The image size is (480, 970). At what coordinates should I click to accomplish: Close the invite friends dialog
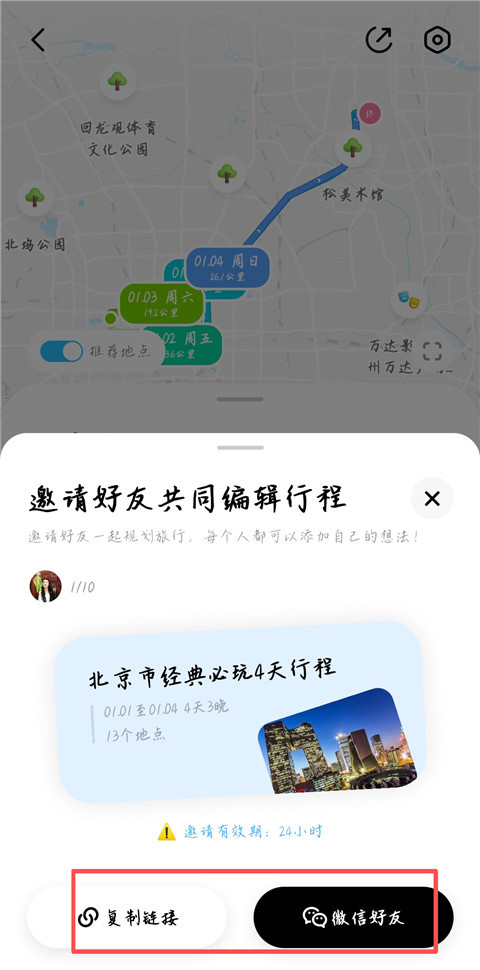tap(432, 498)
